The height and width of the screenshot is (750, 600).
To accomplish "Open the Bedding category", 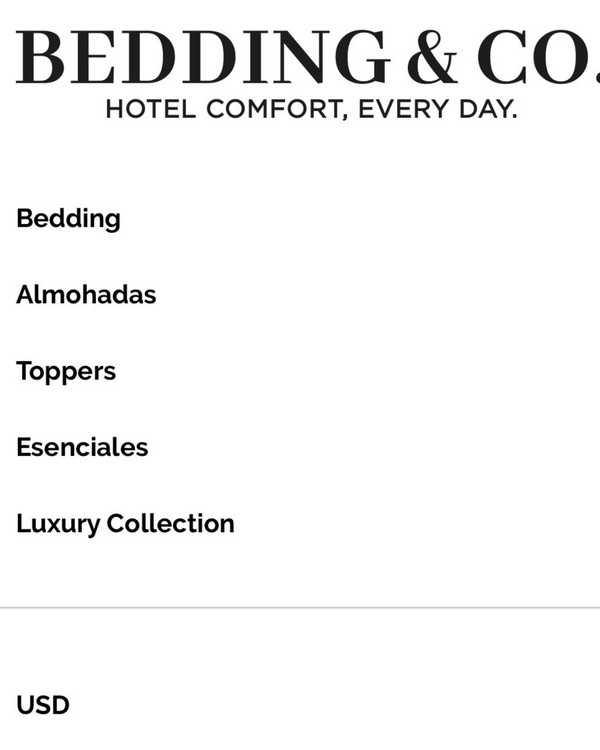I will [x=68, y=219].
